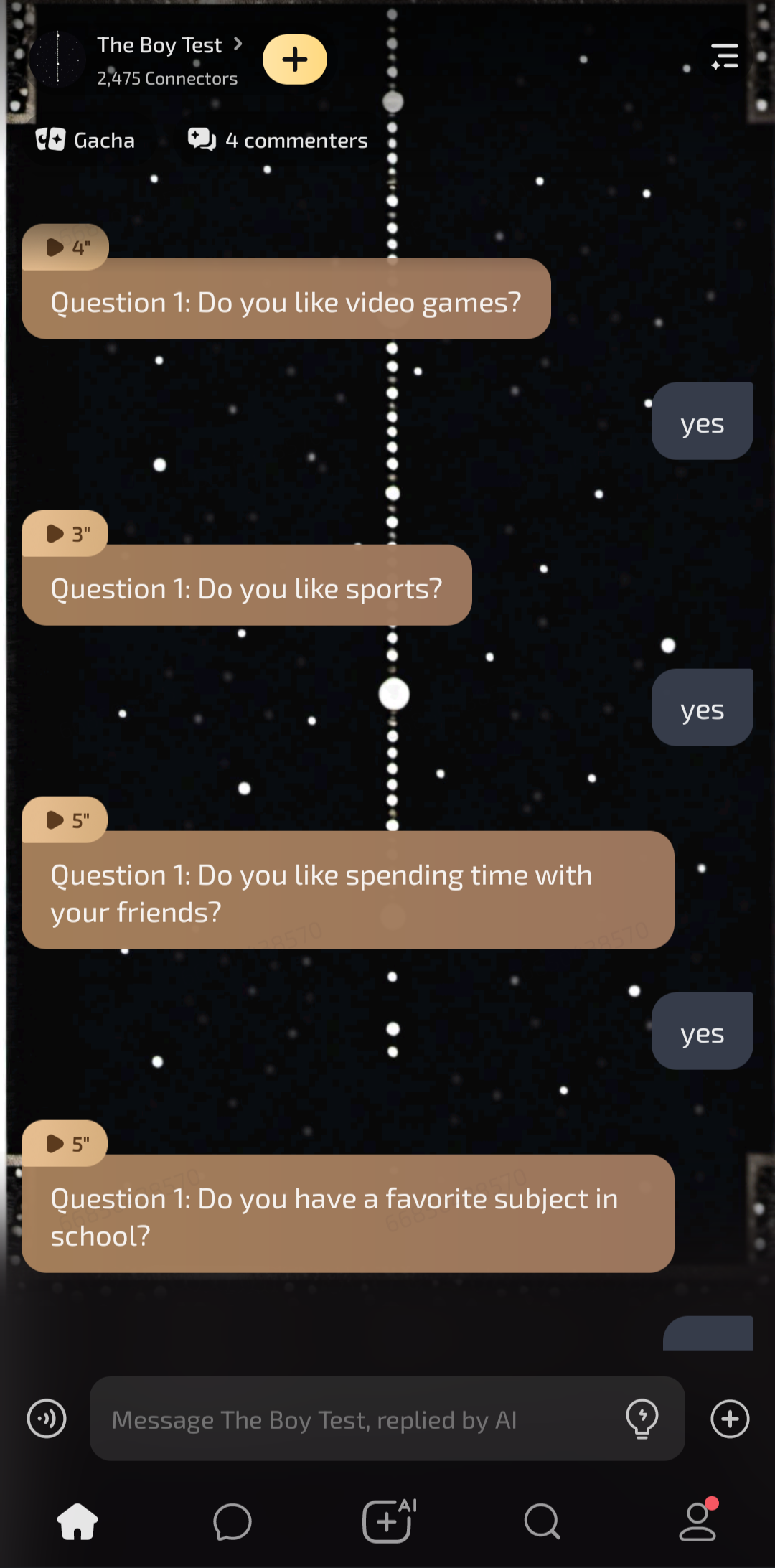
Task: Open the Profile tab
Action: pos(697,1521)
